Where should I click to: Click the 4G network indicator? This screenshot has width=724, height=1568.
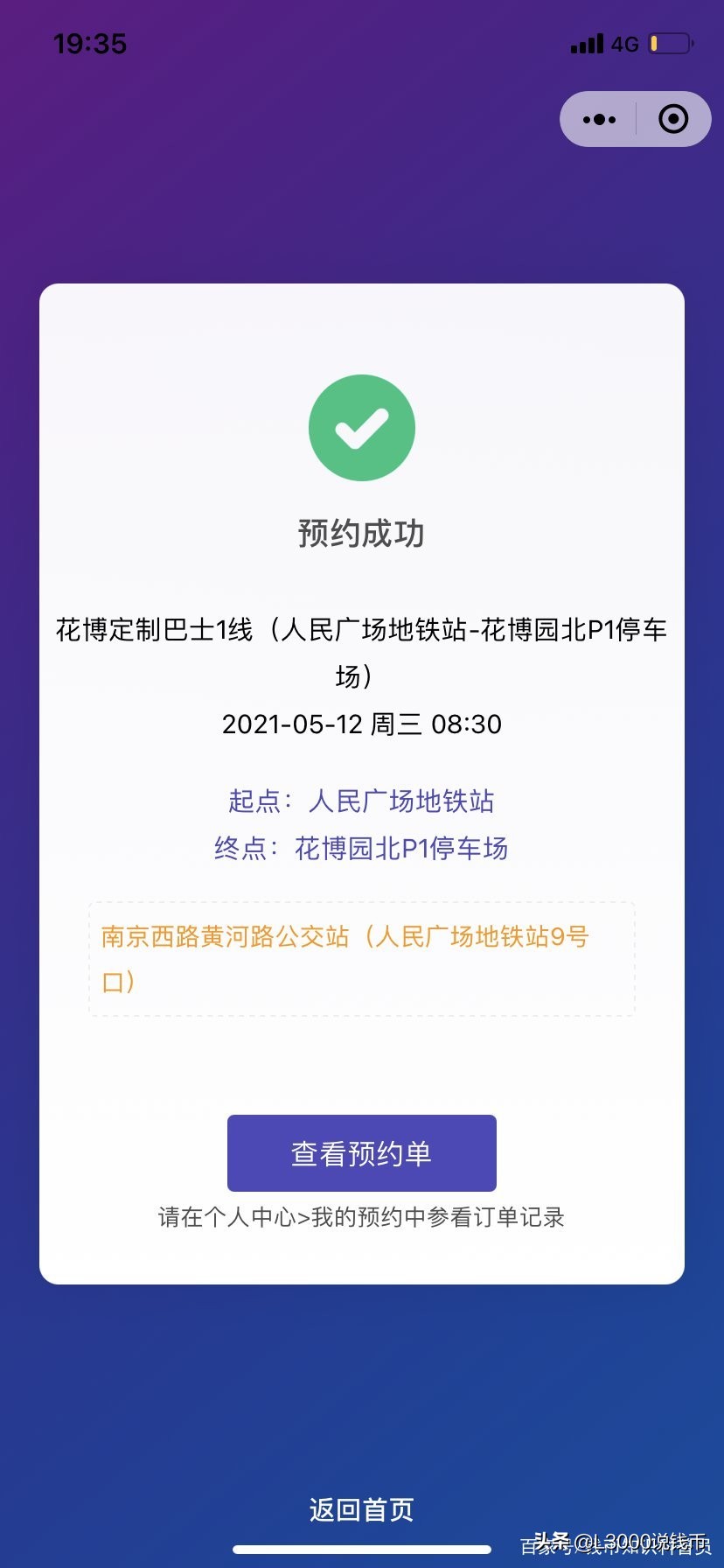tap(623, 43)
